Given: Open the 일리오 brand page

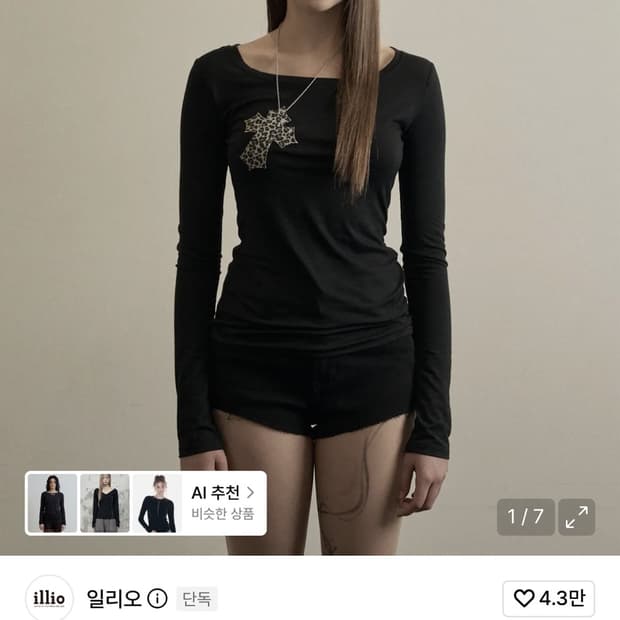Looking at the screenshot, I should coord(113,599).
